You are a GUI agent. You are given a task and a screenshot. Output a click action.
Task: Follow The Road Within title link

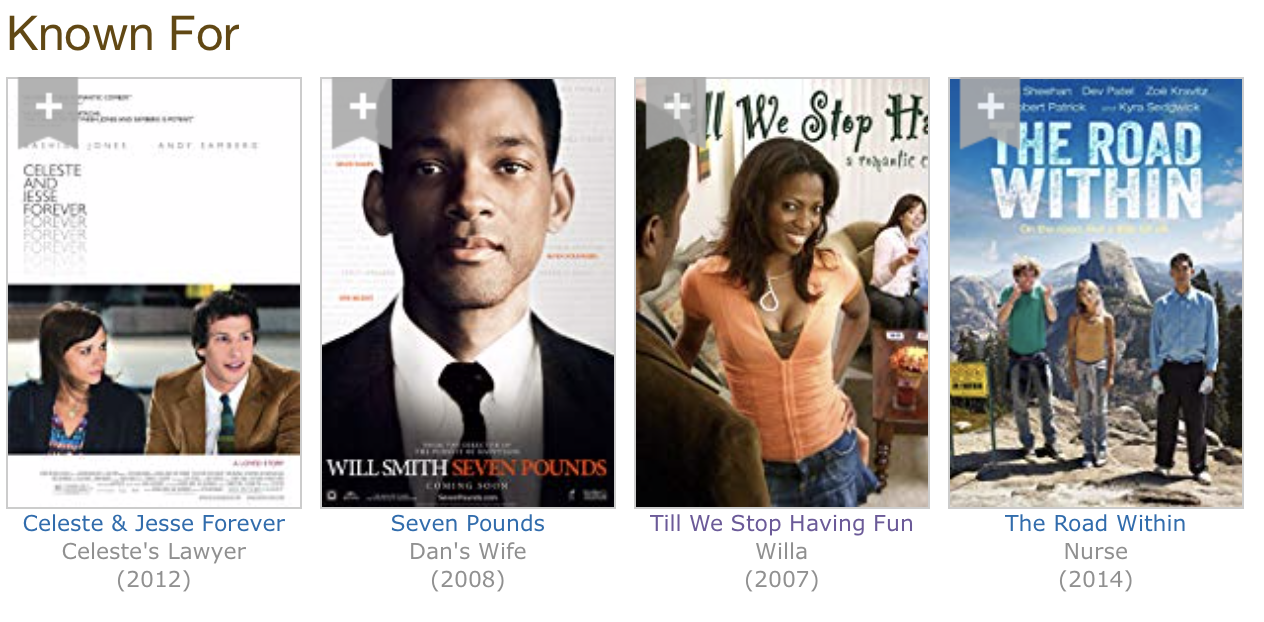[1096, 524]
